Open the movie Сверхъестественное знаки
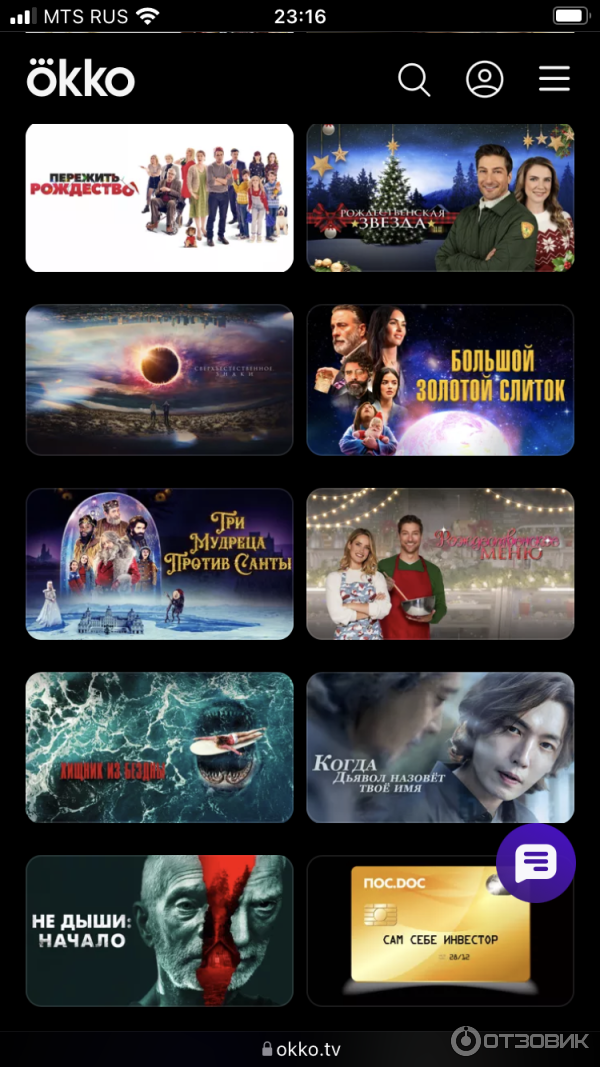Screen dimensions: 600x1067 pos(159,380)
